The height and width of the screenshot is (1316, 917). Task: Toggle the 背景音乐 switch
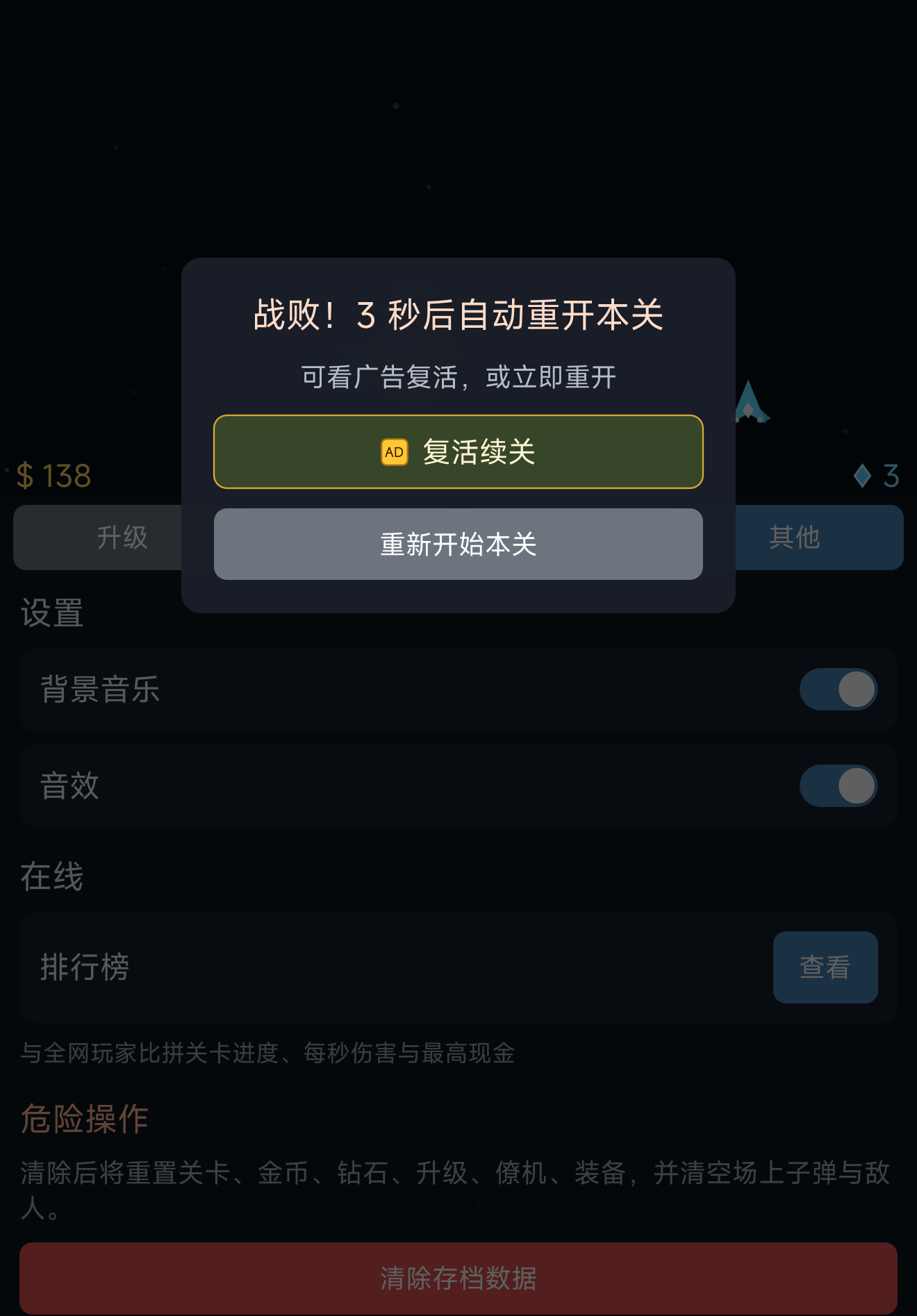click(x=838, y=690)
